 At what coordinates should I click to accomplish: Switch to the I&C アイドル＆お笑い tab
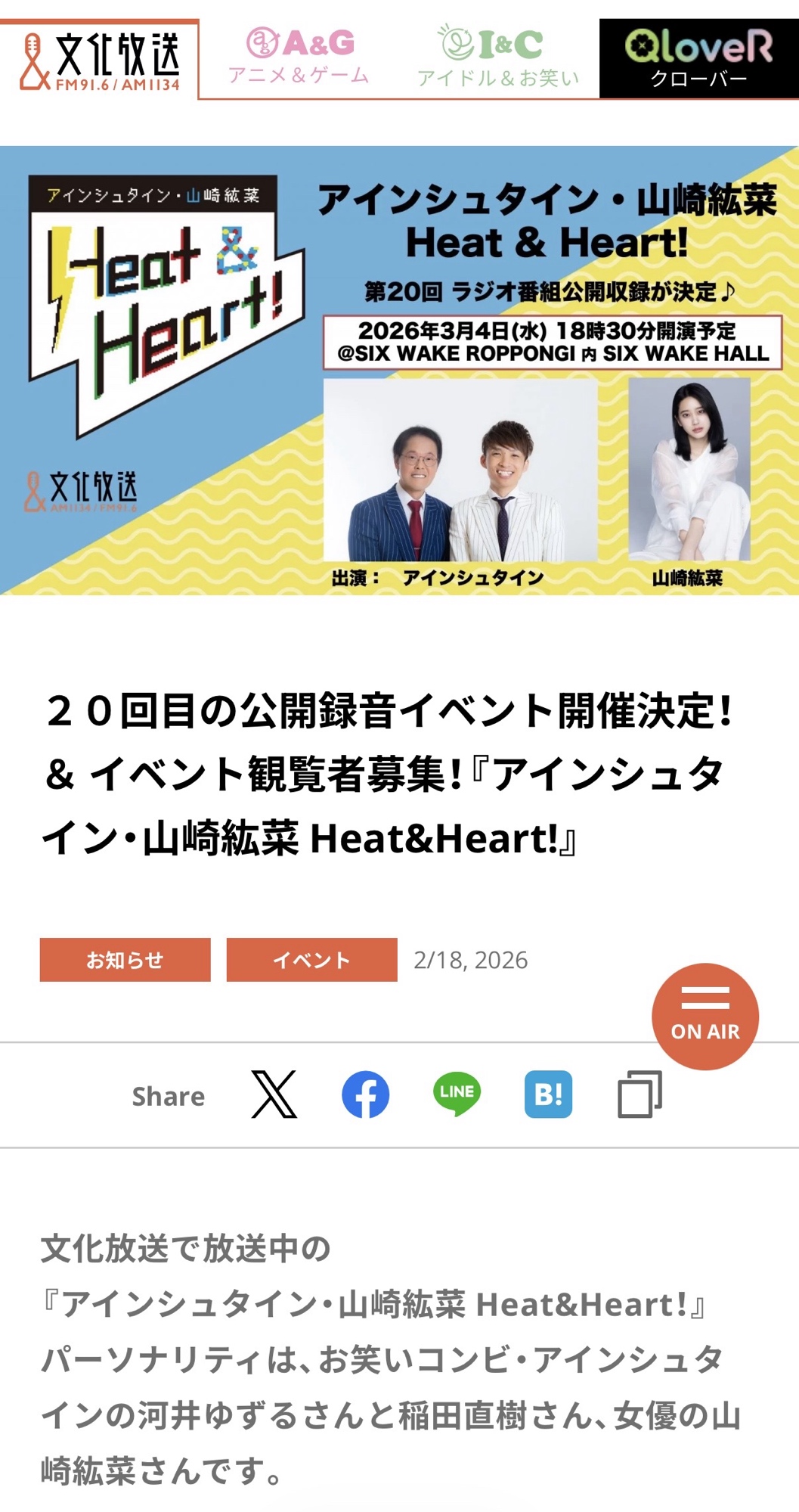pyautogui.click(x=499, y=59)
